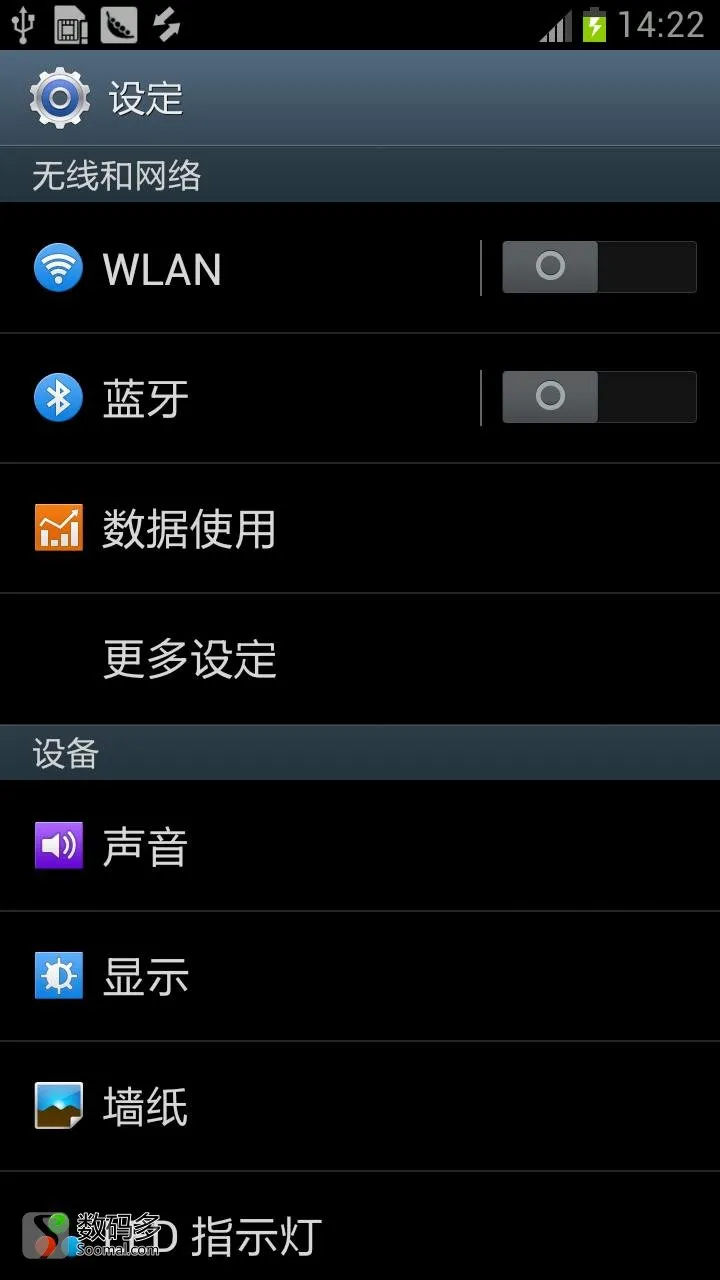Open 更多设定 more settings
Viewport: 720px width, 1280px height.
pyautogui.click(x=360, y=658)
